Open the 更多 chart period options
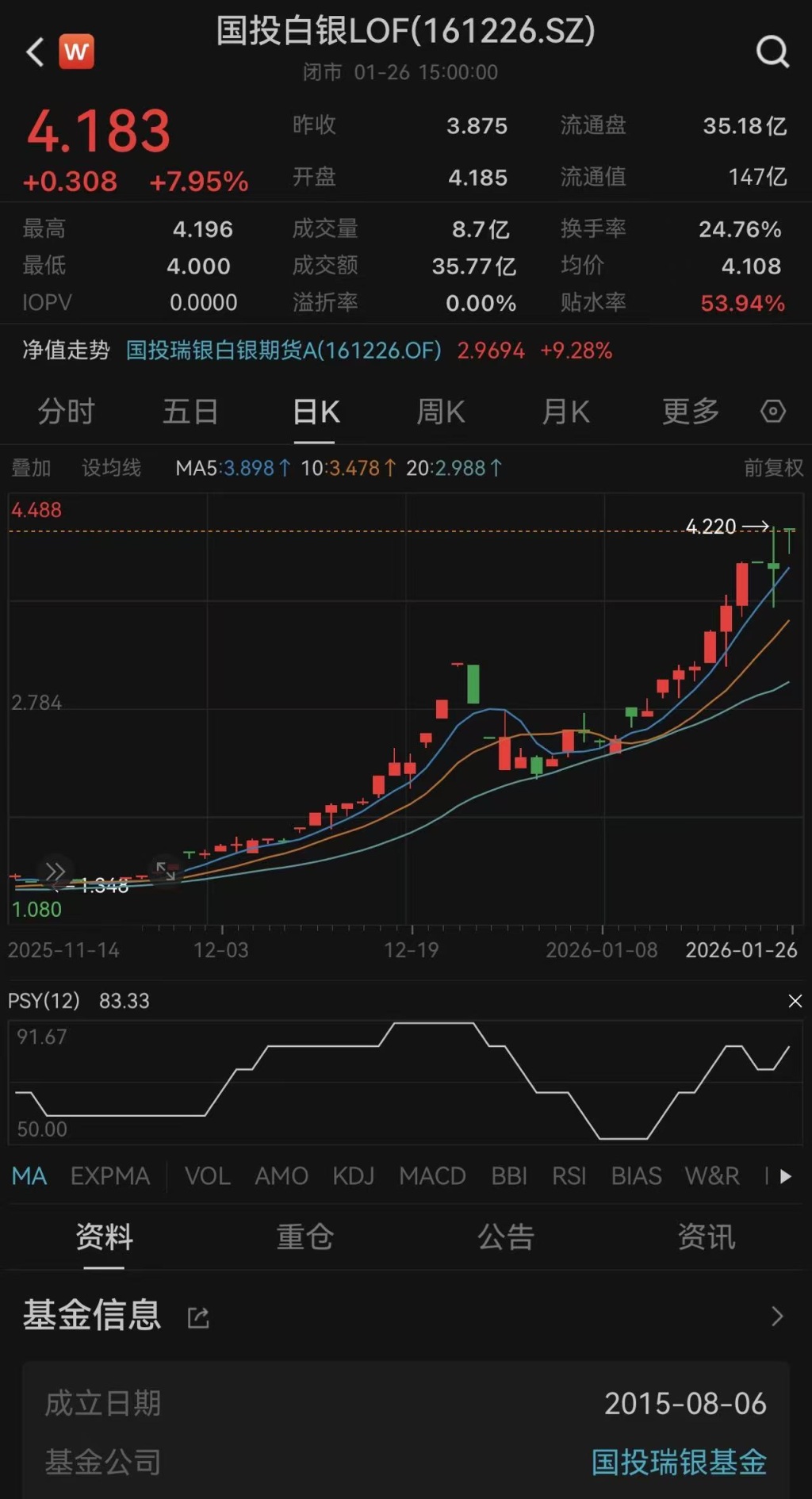The height and width of the screenshot is (1499, 812). (690, 412)
